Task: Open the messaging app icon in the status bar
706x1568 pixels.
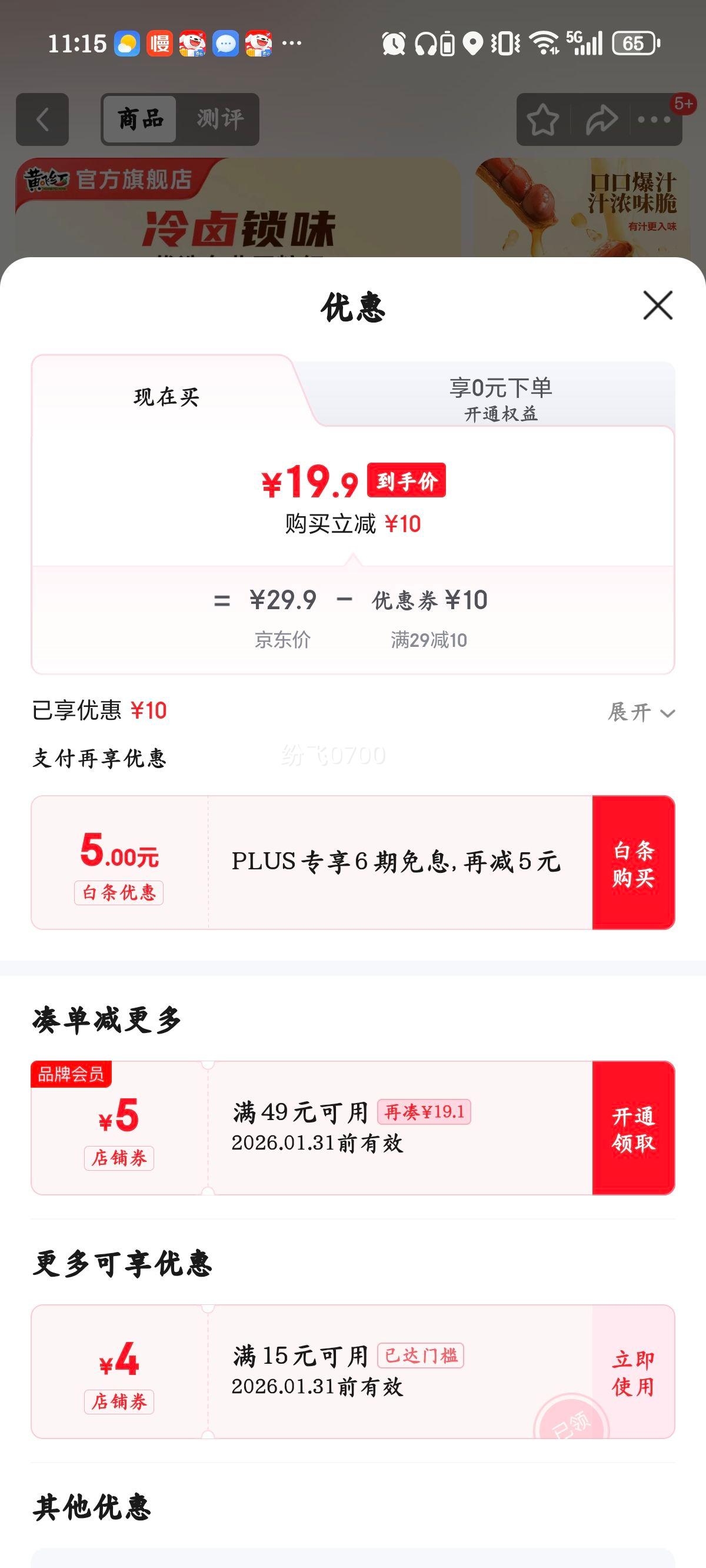Action: 227,42
